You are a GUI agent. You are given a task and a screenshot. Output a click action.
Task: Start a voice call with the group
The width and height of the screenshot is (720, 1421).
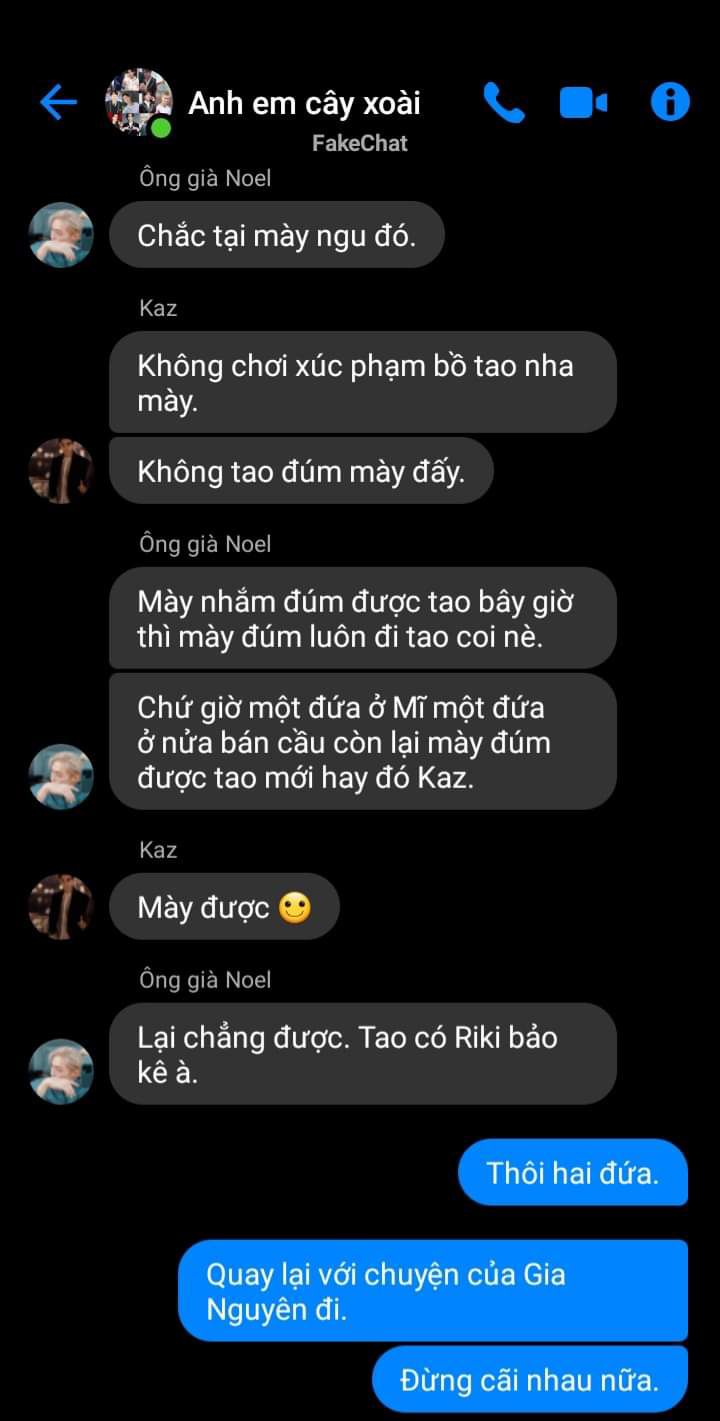504,102
